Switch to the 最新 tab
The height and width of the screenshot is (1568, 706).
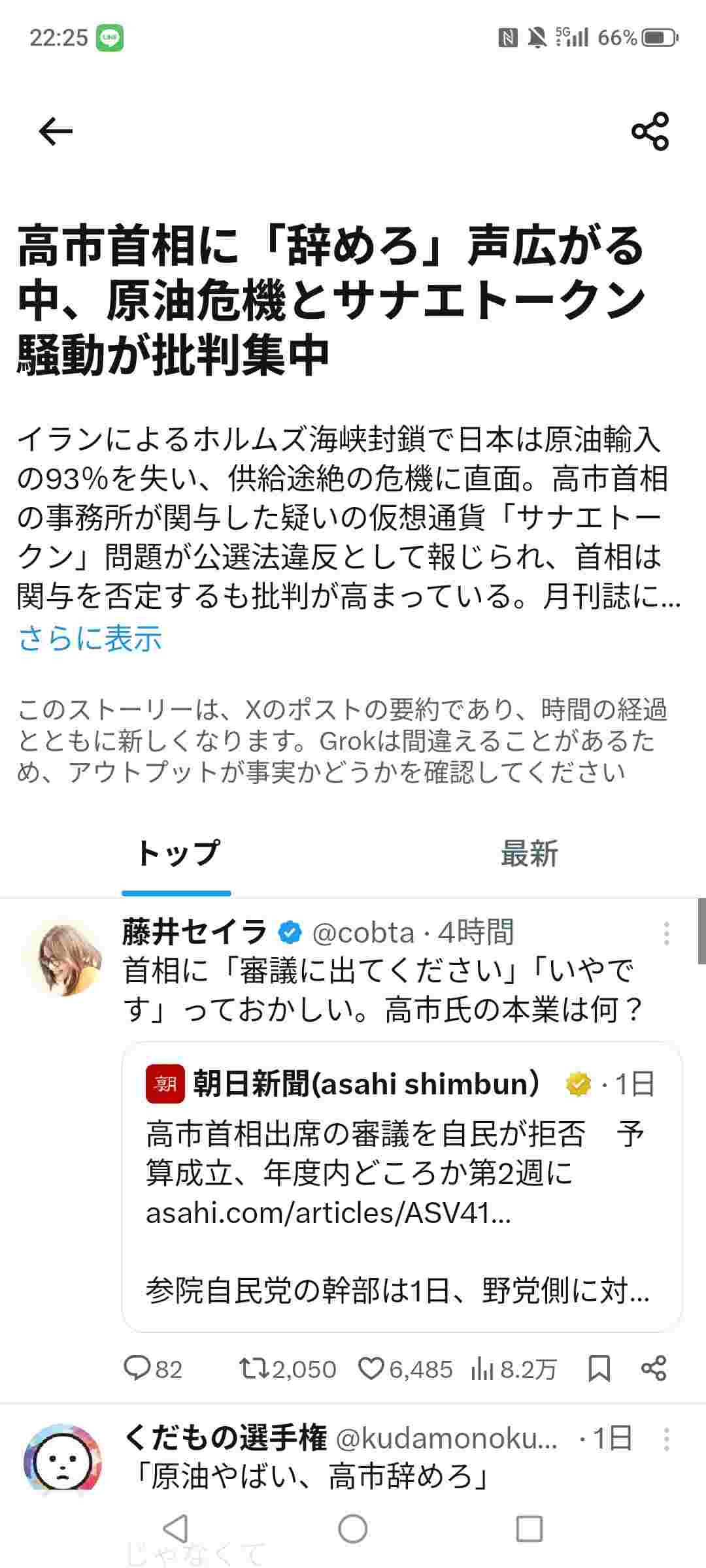point(529,854)
